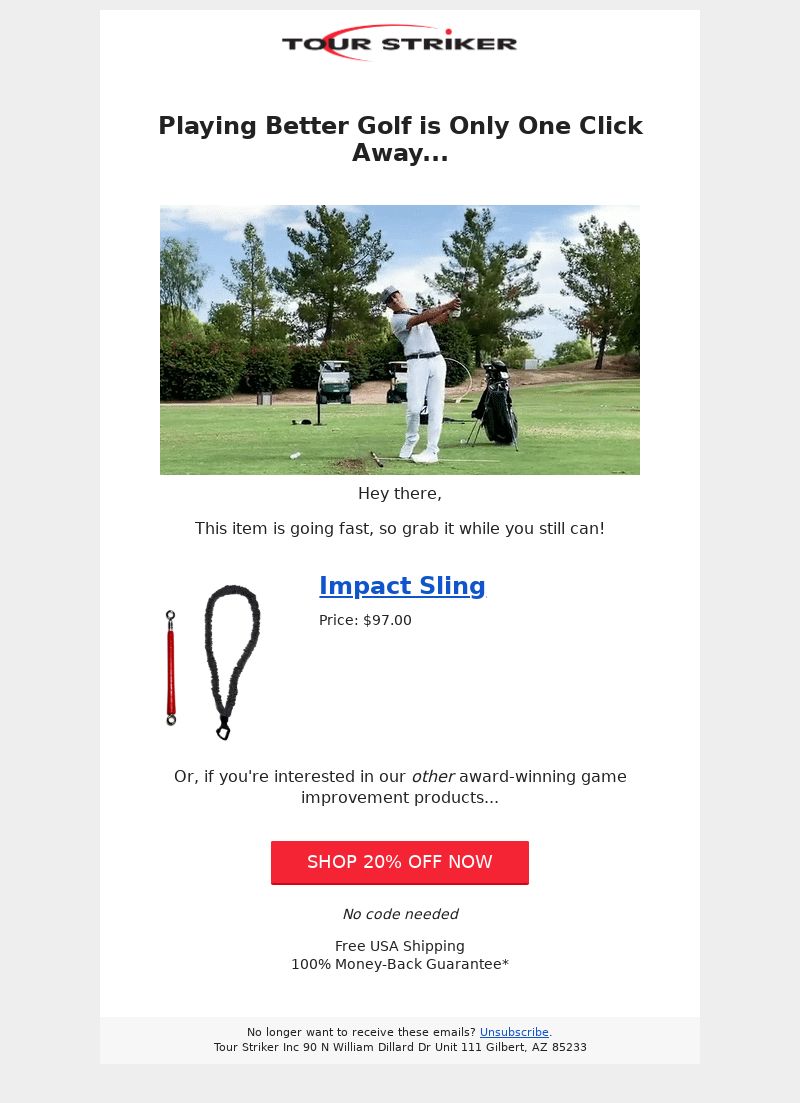Unsubscribe from these emails
The width and height of the screenshot is (800, 1103).
pyautogui.click(x=514, y=1032)
